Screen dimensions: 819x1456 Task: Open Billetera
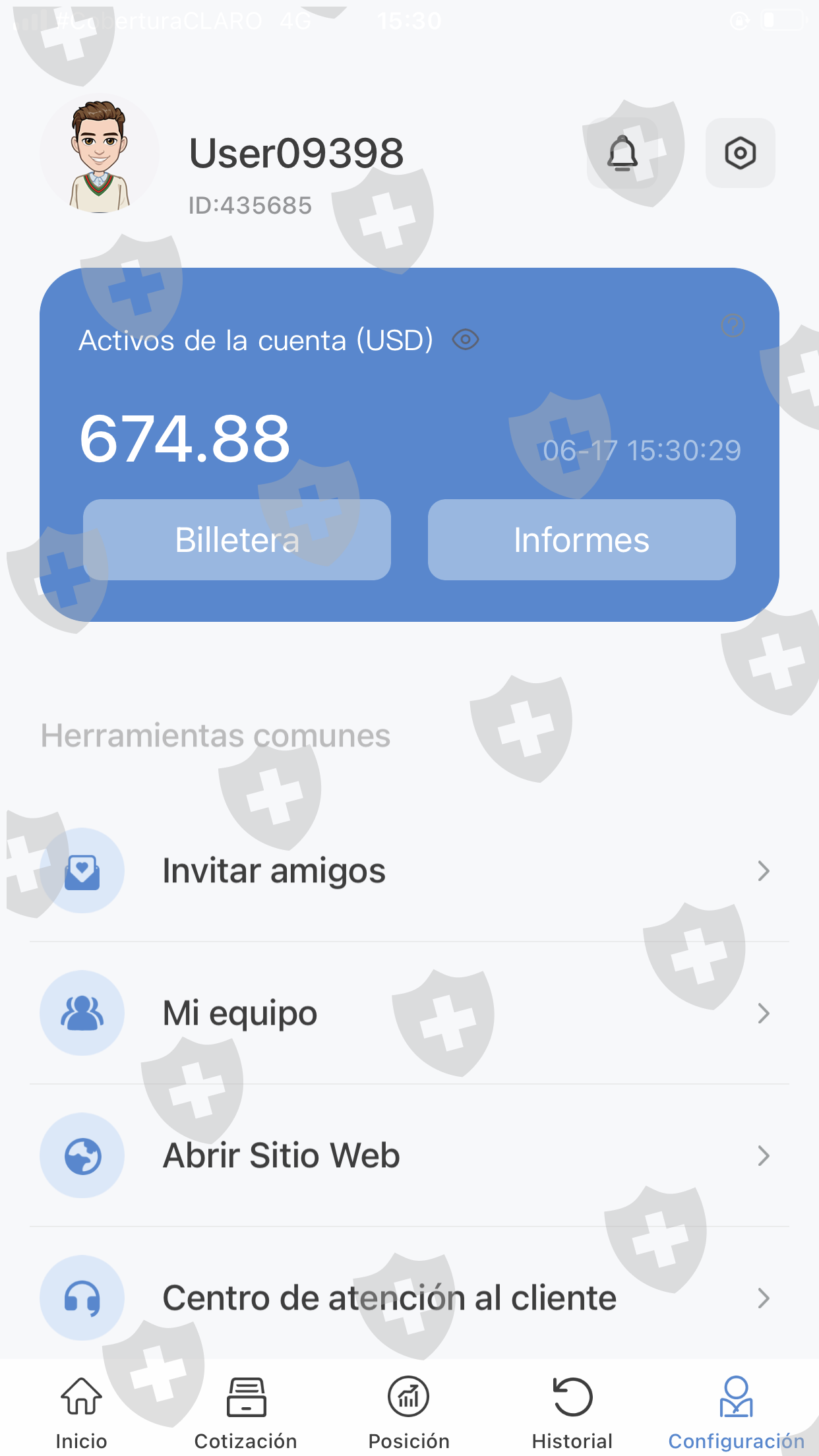click(237, 539)
